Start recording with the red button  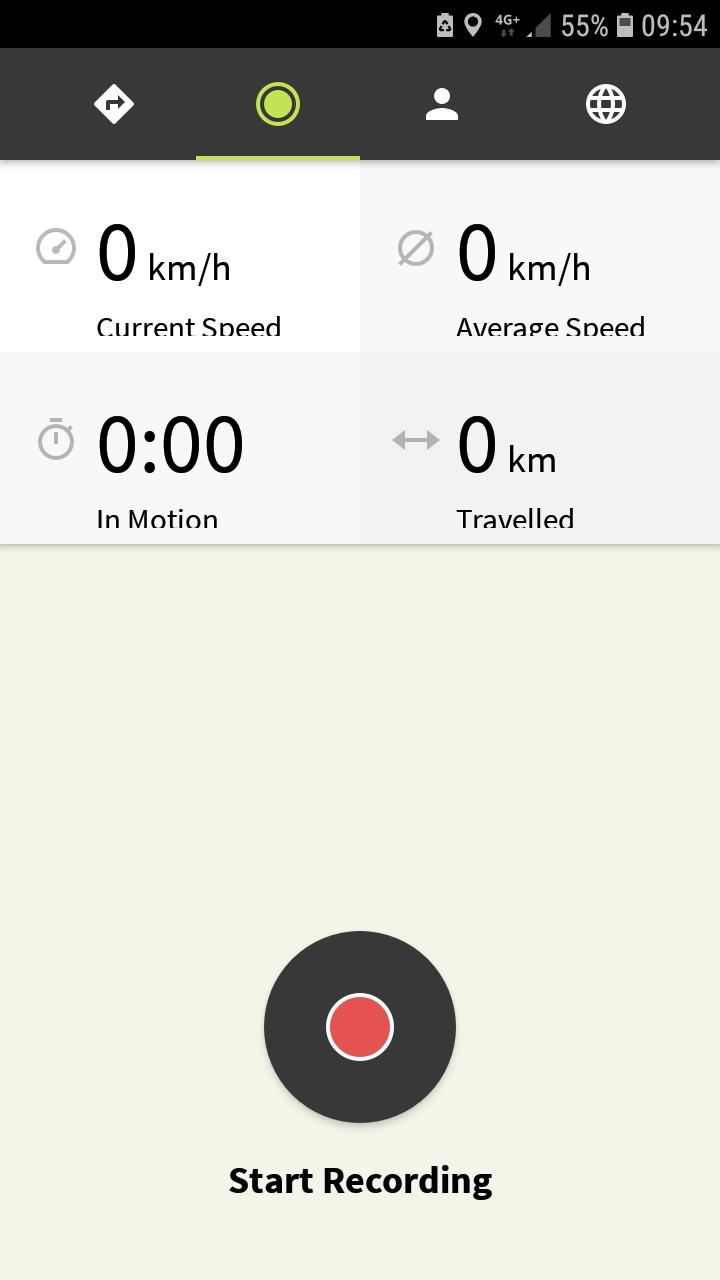coord(360,1027)
